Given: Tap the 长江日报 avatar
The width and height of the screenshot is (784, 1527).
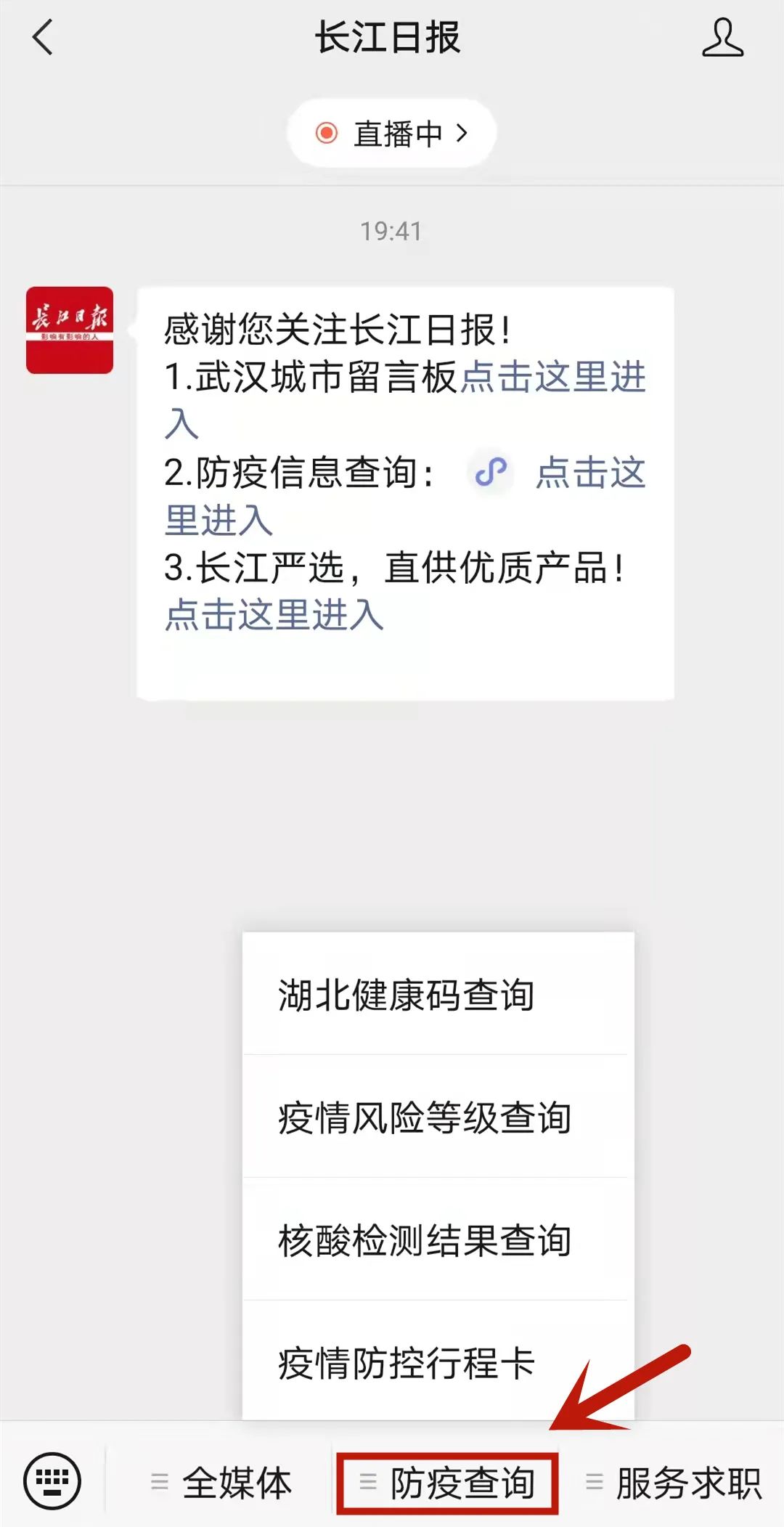Looking at the screenshot, I should [x=70, y=330].
